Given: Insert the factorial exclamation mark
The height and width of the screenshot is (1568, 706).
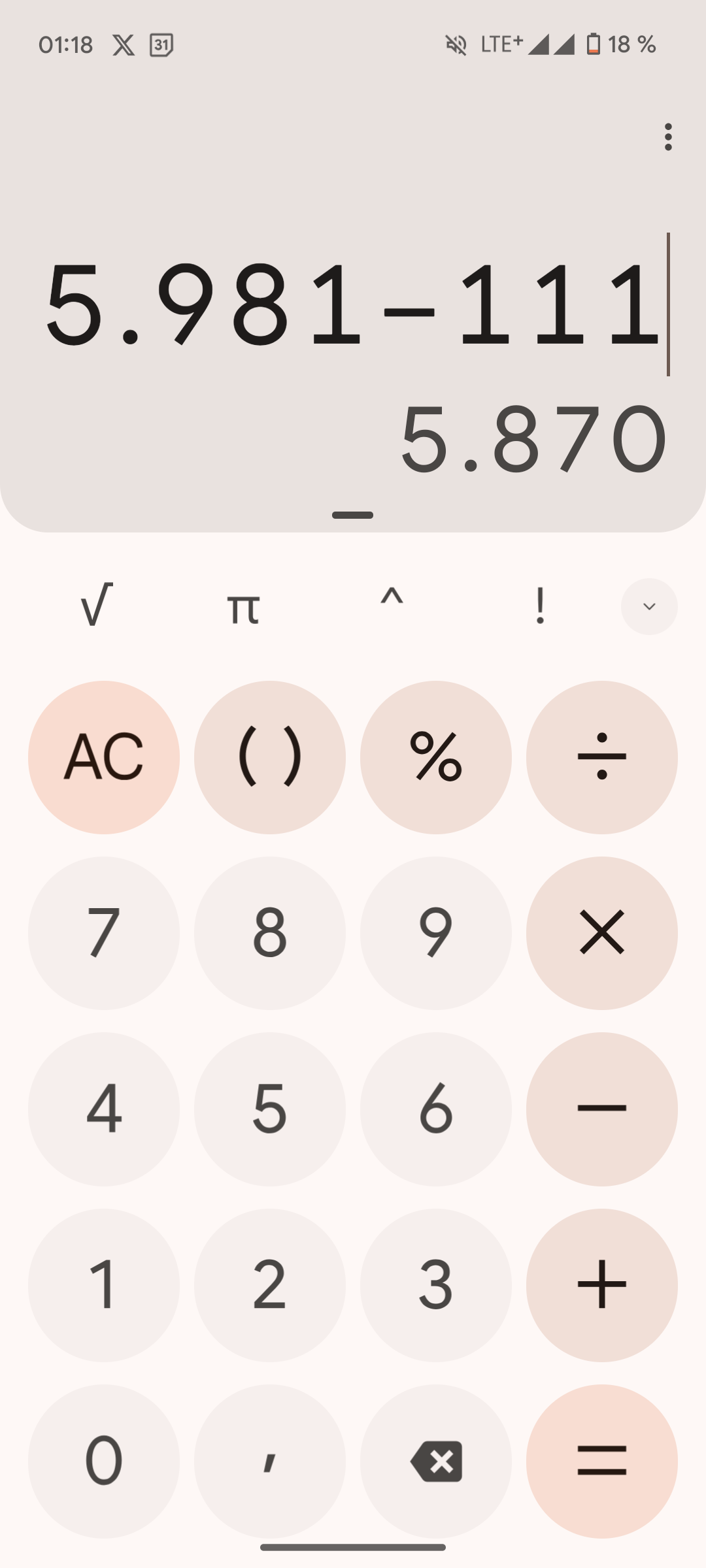Looking at the screenshot, I should (539, 606).
